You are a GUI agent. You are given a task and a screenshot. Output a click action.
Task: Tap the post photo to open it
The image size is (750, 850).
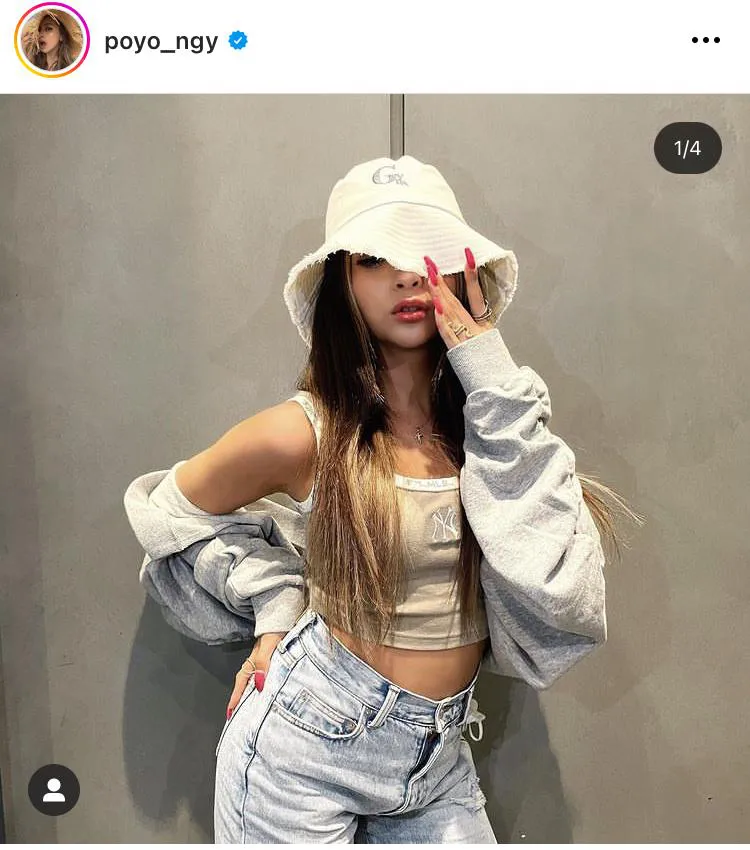(x=375, y=470)
